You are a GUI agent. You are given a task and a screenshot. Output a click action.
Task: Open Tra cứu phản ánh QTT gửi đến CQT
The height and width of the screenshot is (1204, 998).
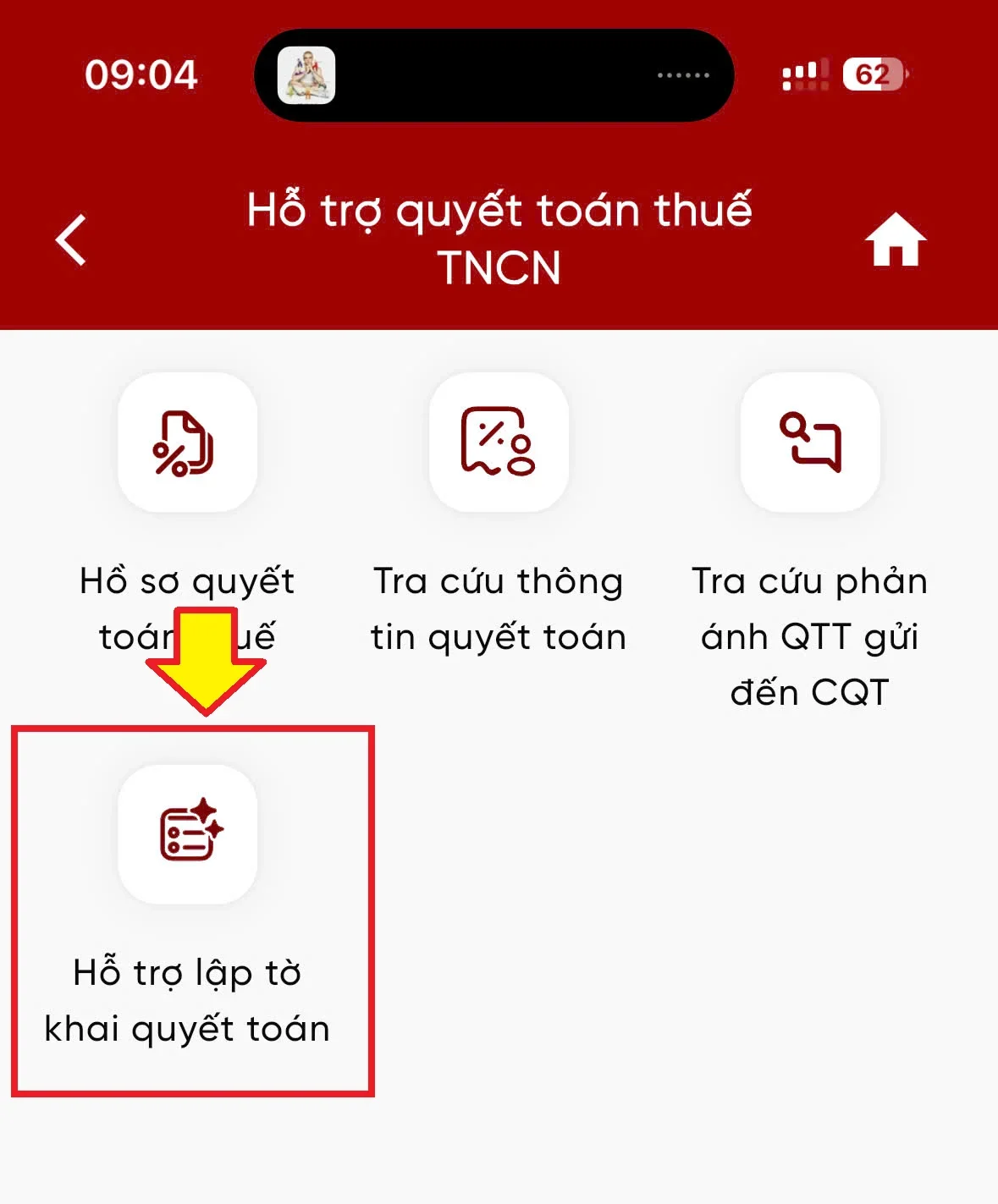810,443
